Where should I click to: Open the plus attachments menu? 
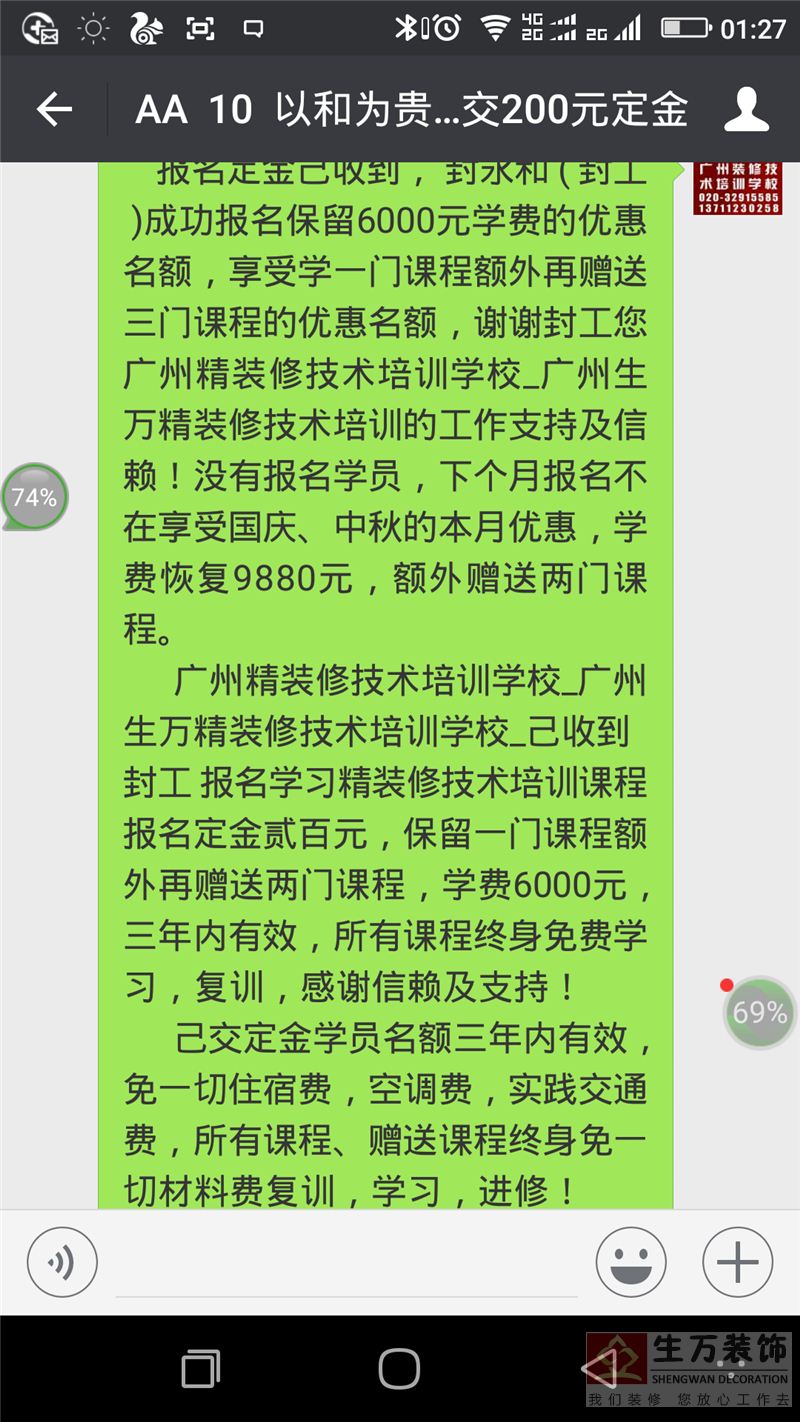pos(738,1262)
